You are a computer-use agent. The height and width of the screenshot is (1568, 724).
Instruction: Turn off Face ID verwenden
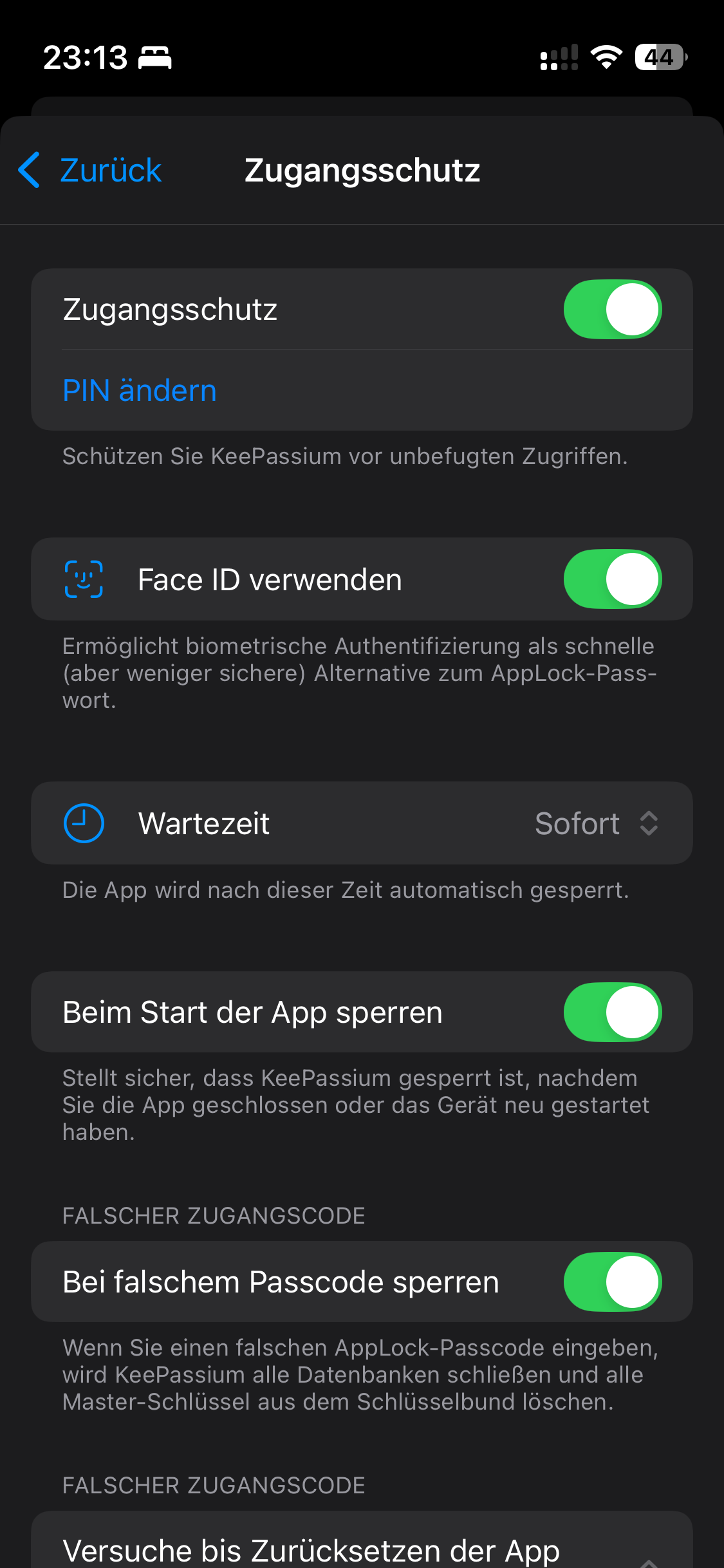[x=612, y=579]
